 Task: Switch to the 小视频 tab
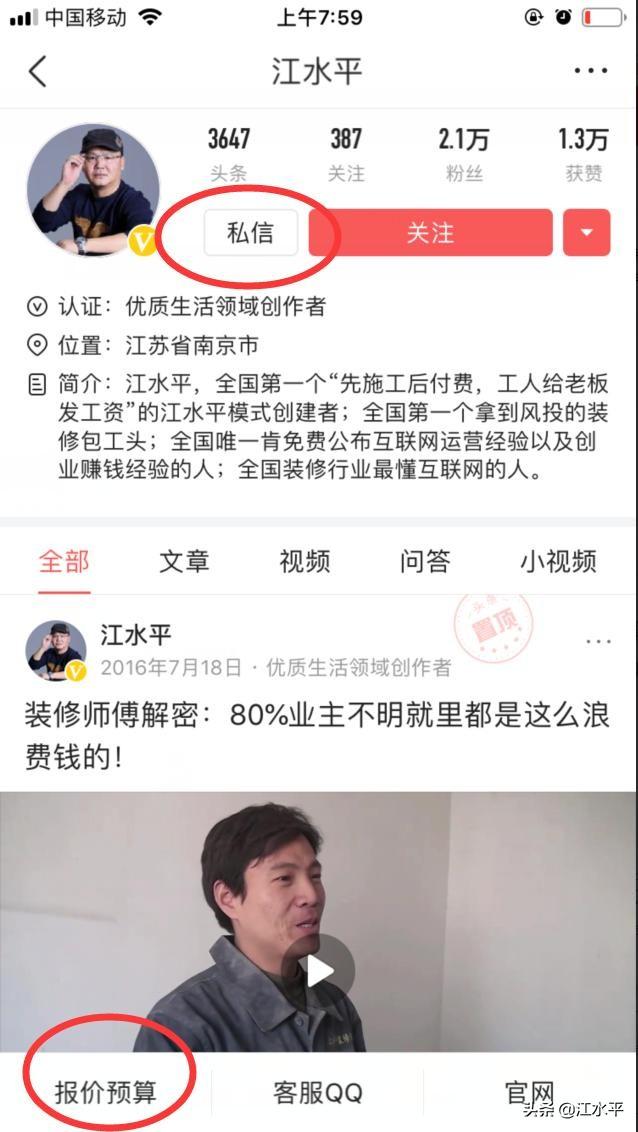click(x=557, y=561)
